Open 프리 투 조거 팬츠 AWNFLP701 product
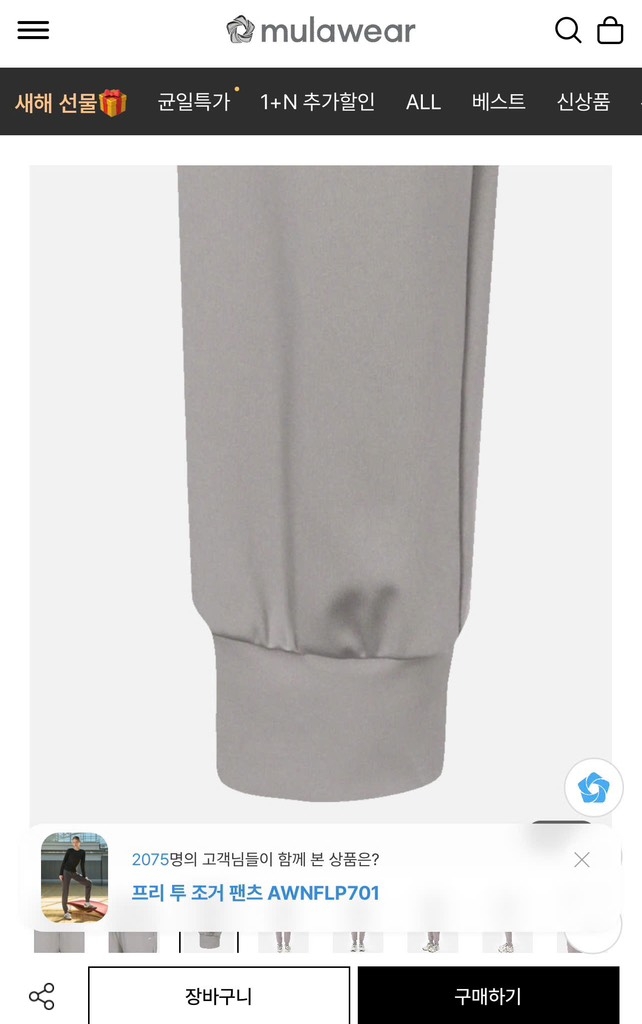This screenshot has width=642, height=1024. pos(256,893)
